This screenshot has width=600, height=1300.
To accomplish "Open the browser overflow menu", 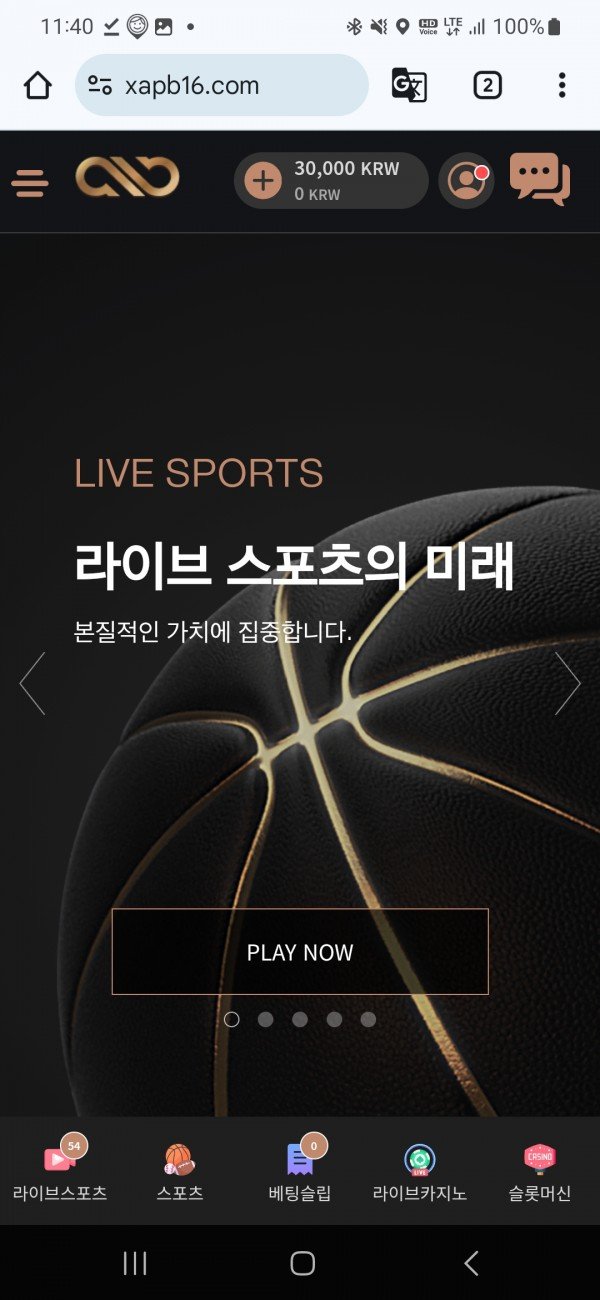I will (562, 86).
